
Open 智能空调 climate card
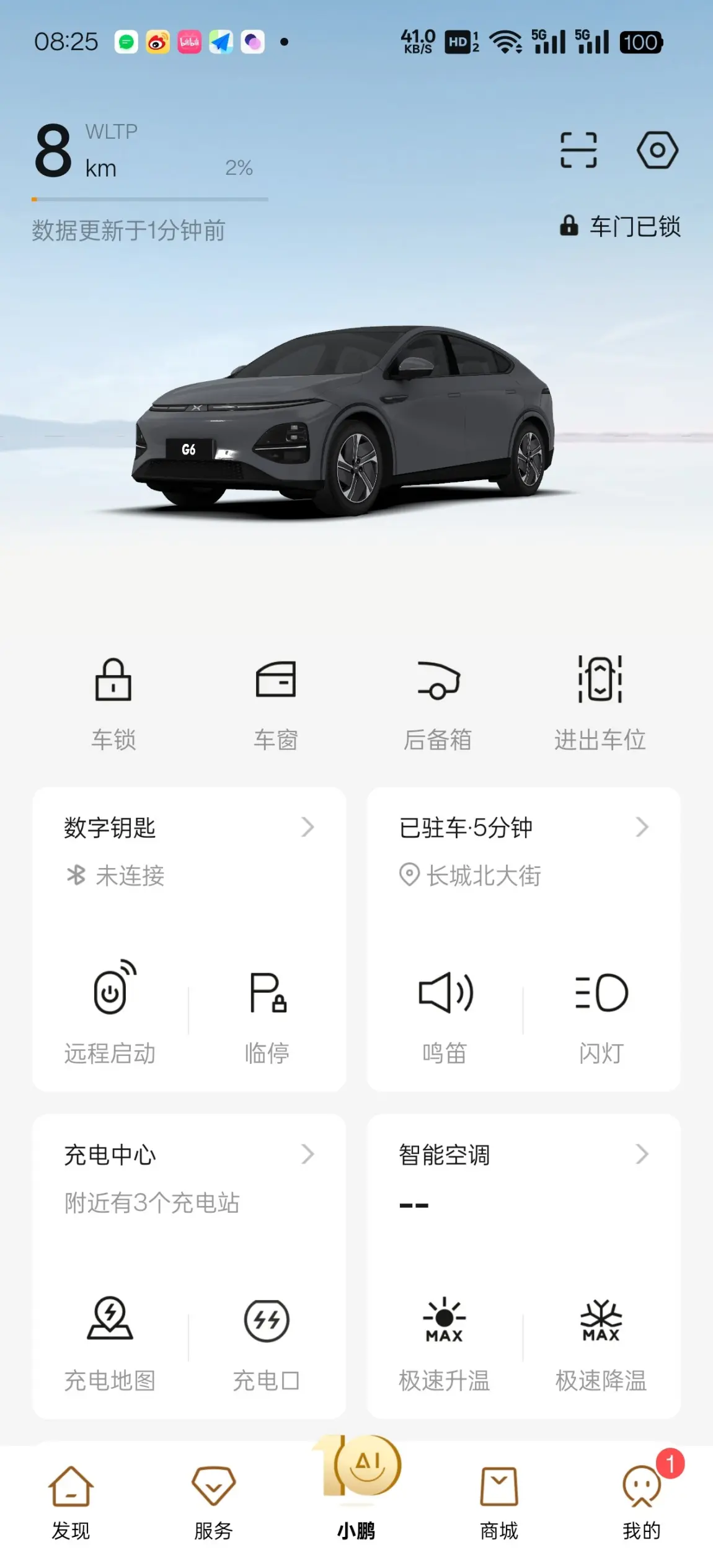(523, 1155)
